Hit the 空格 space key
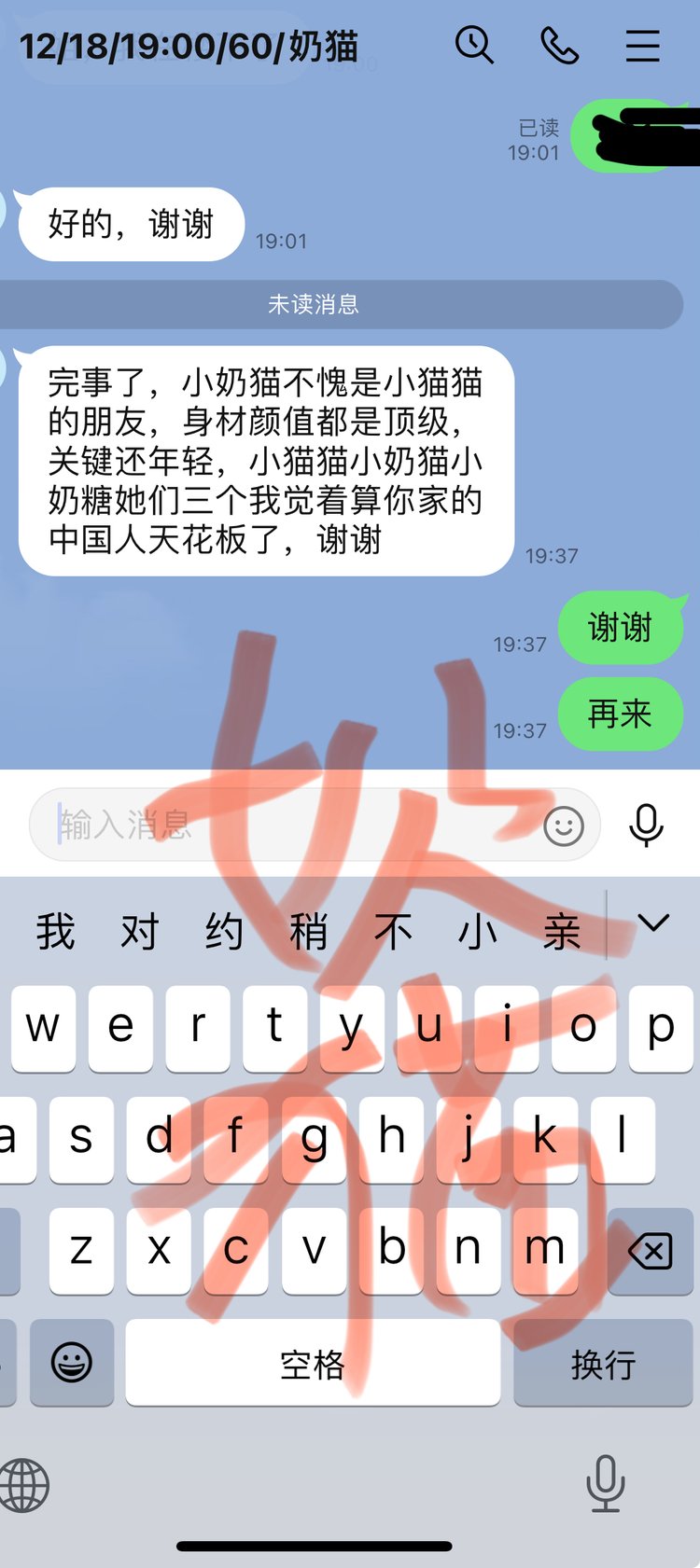This screenshot has width=700, height=1568. coord(313,1364)
